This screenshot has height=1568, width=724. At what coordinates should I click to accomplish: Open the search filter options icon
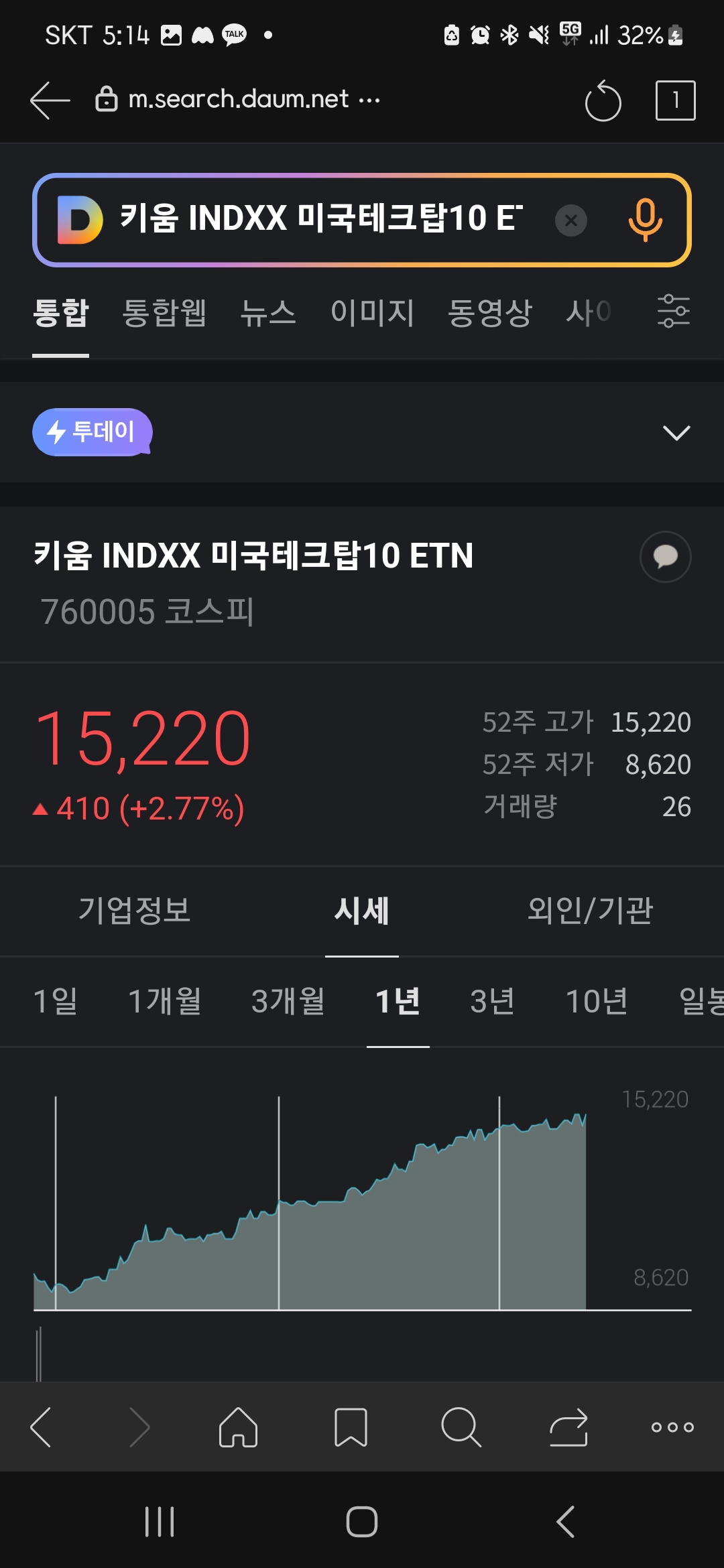673,311
